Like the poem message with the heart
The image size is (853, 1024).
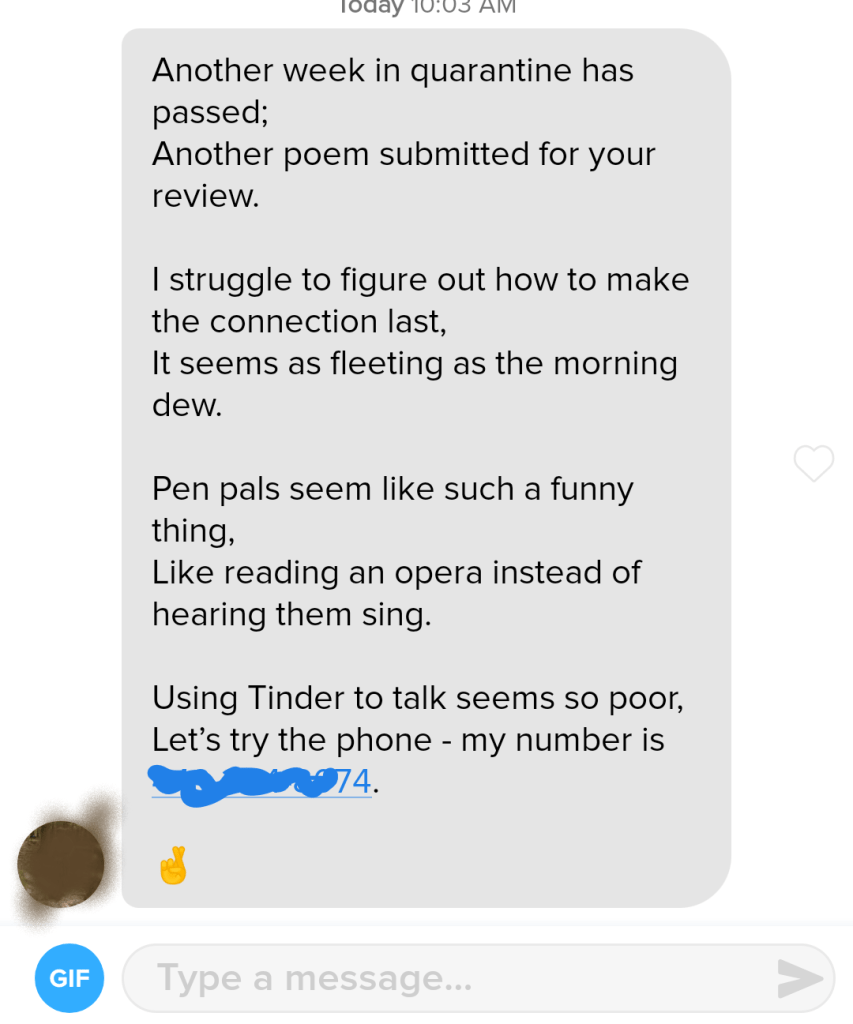pos(813,463)
